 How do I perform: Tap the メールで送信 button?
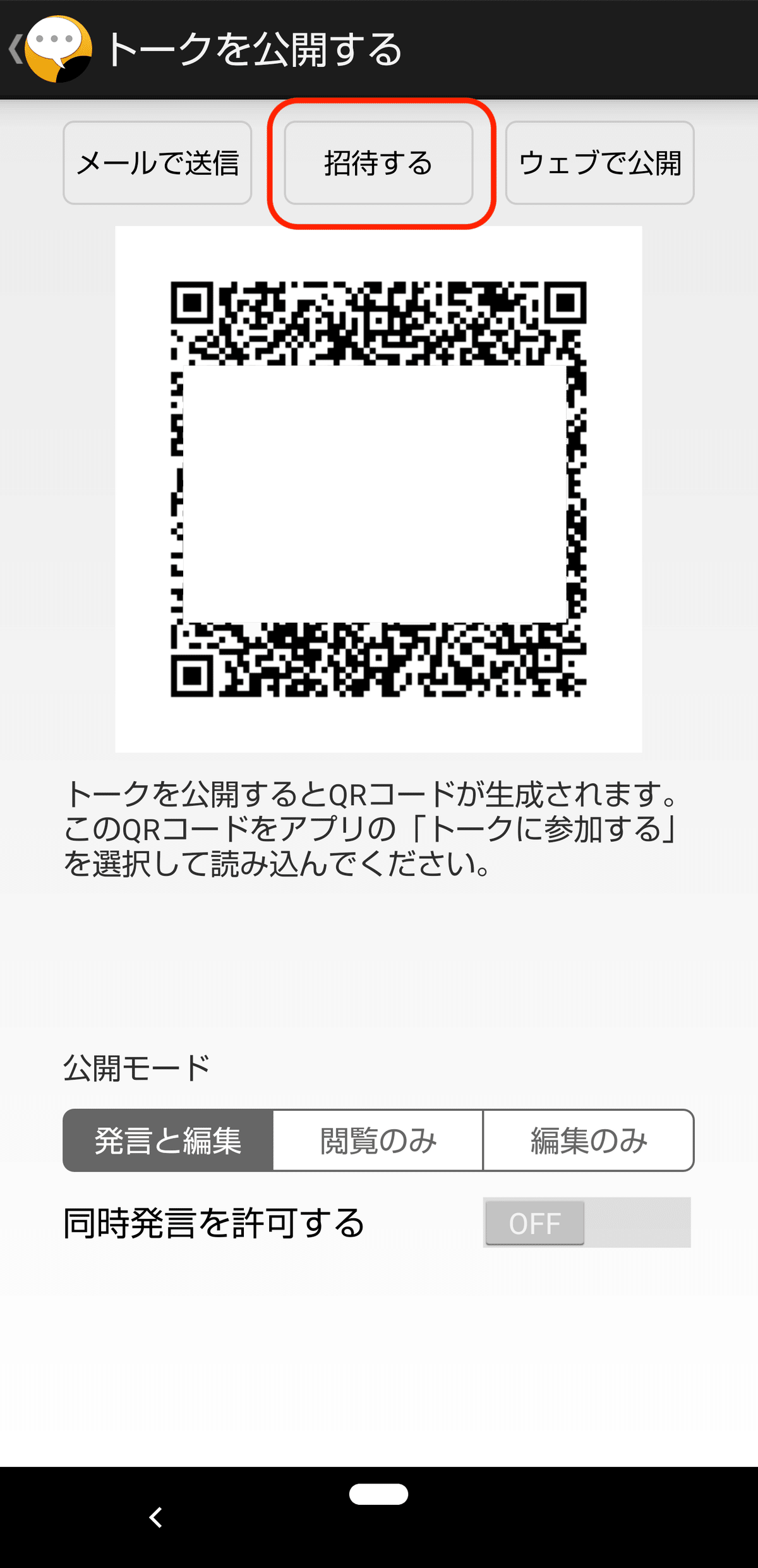click(157, 163)
